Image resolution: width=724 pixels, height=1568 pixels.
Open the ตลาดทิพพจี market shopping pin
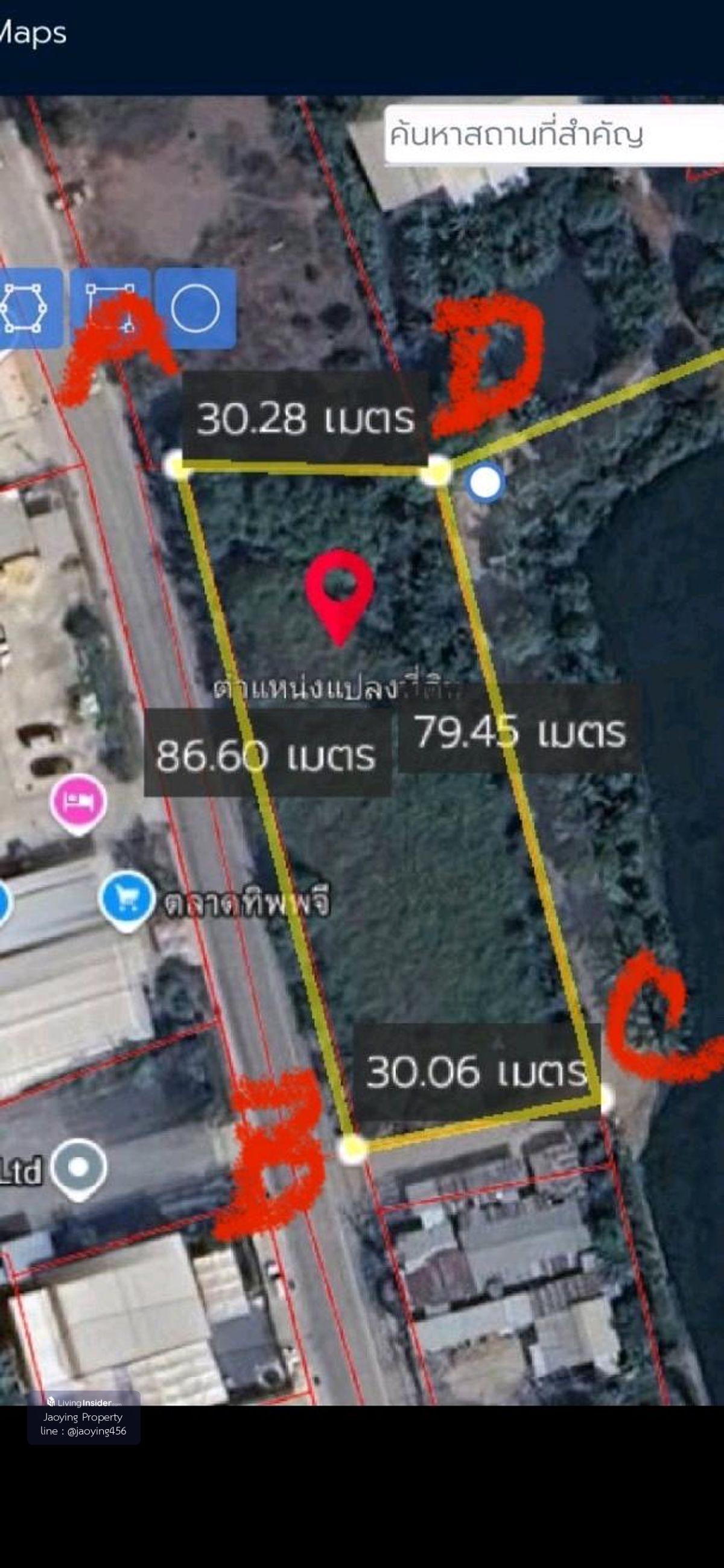(x=127, y=898)
